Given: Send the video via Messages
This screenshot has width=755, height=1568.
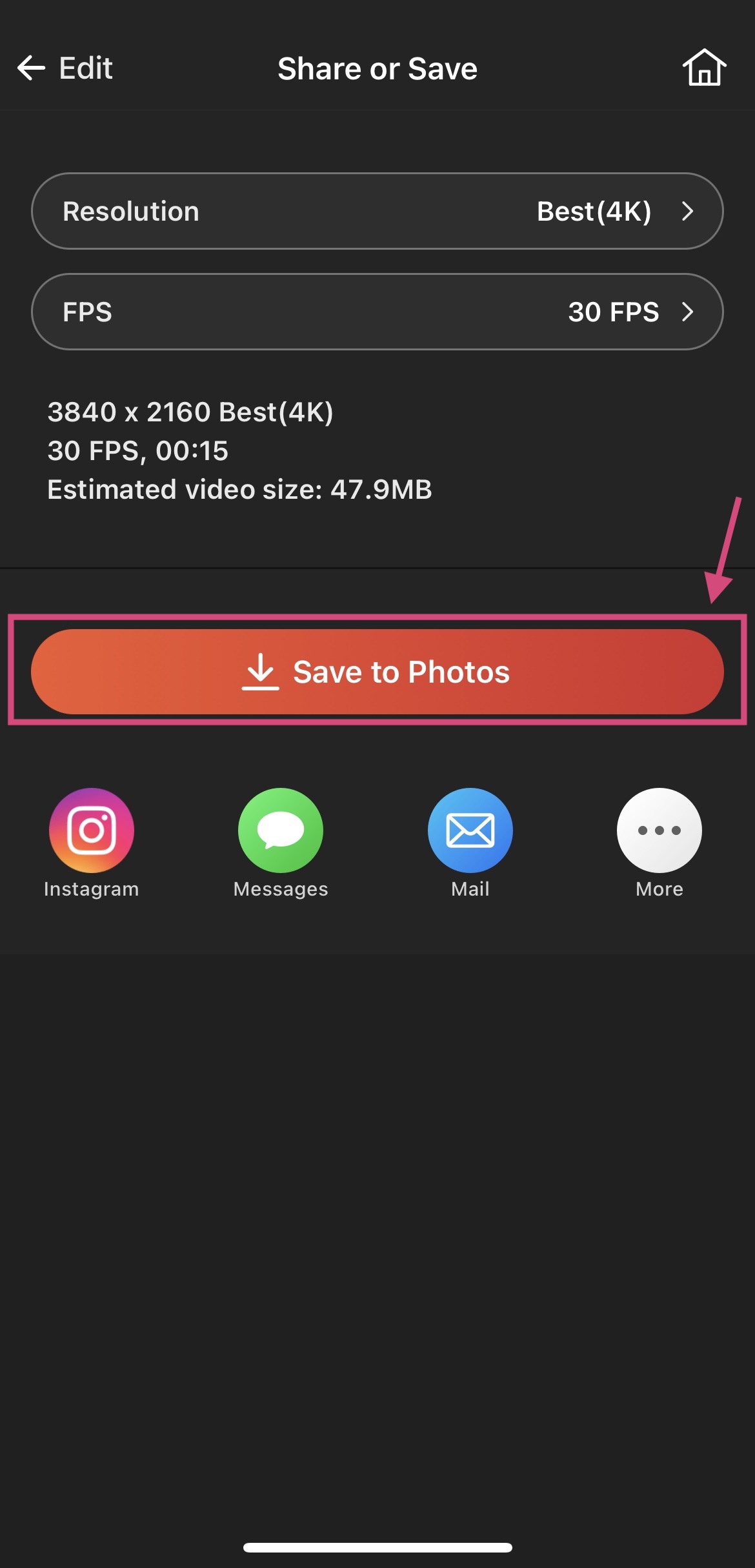Looking at the screenshot, I should (x=281, y=830).
